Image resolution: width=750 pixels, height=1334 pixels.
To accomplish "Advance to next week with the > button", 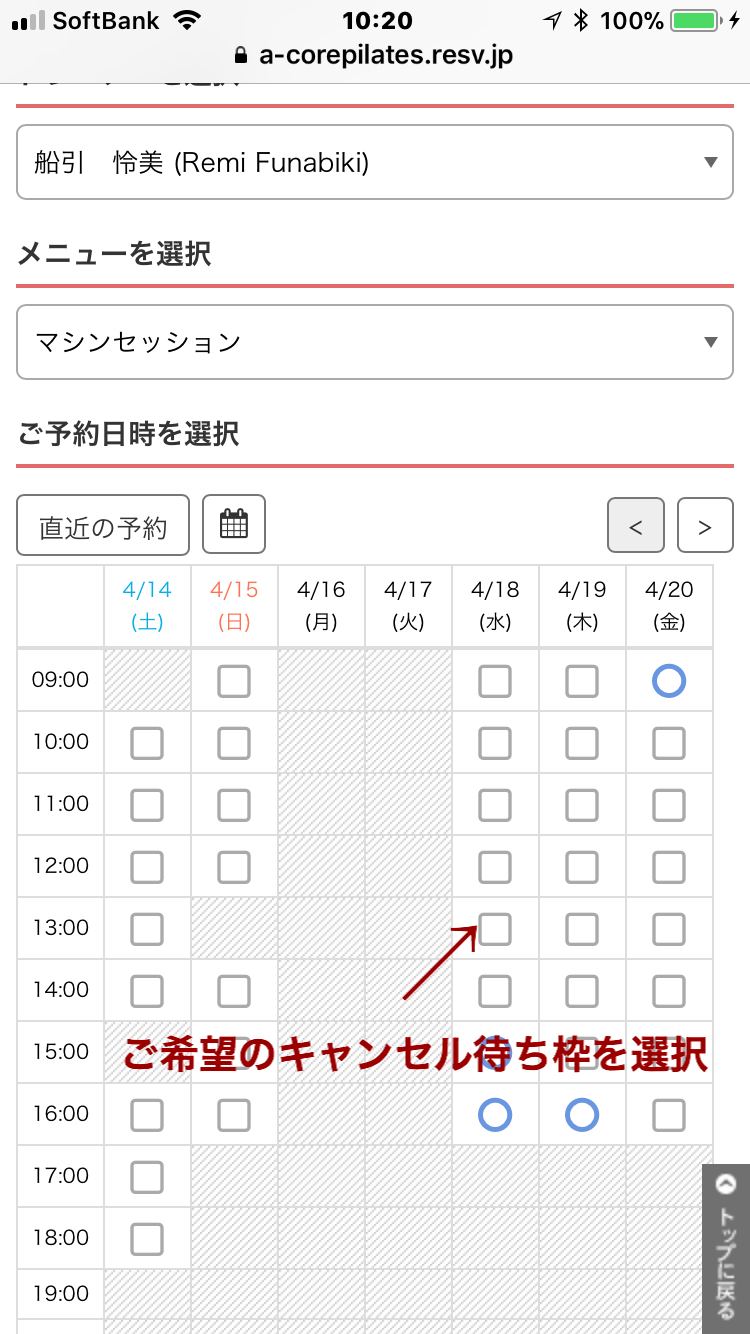I will tap(705, 525).
